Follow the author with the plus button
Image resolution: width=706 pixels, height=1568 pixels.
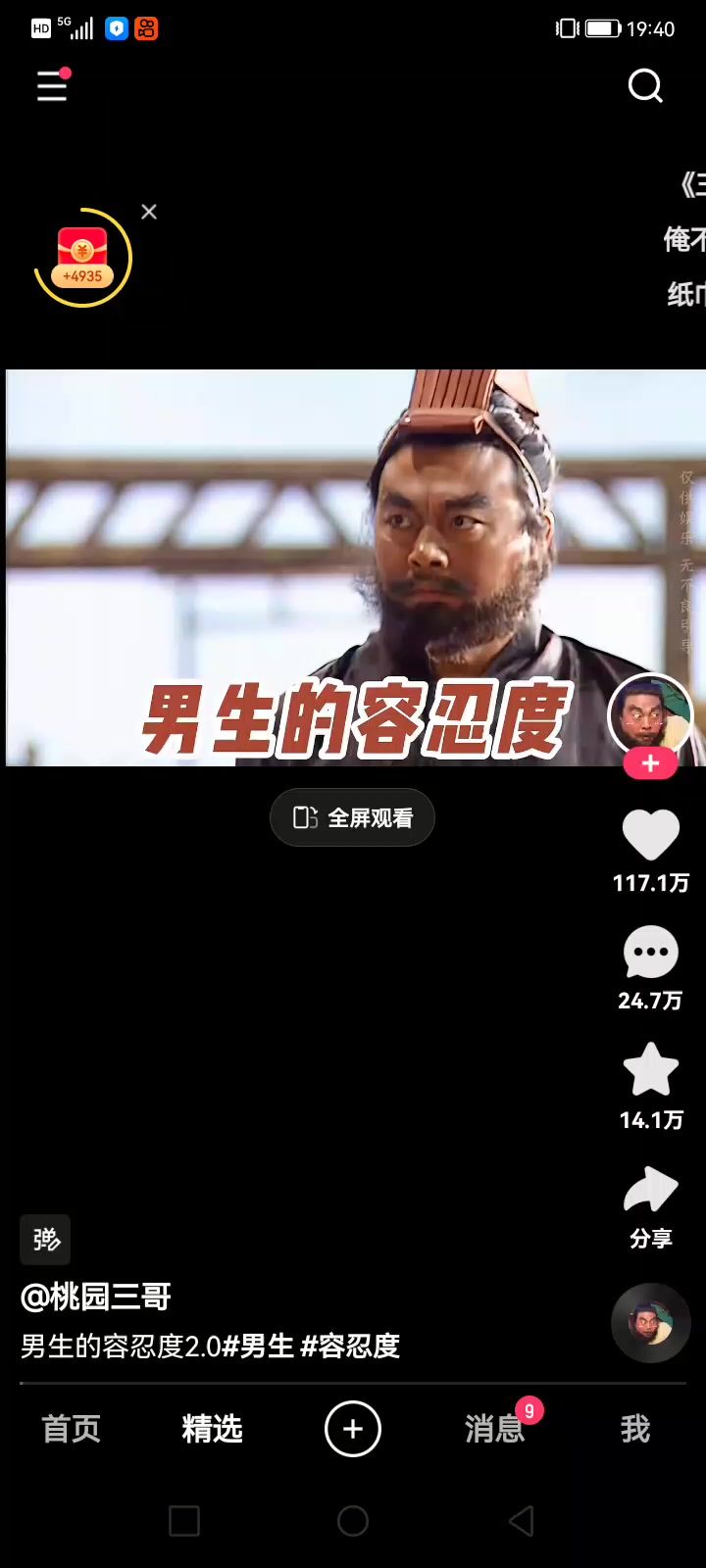pos(650,763)
